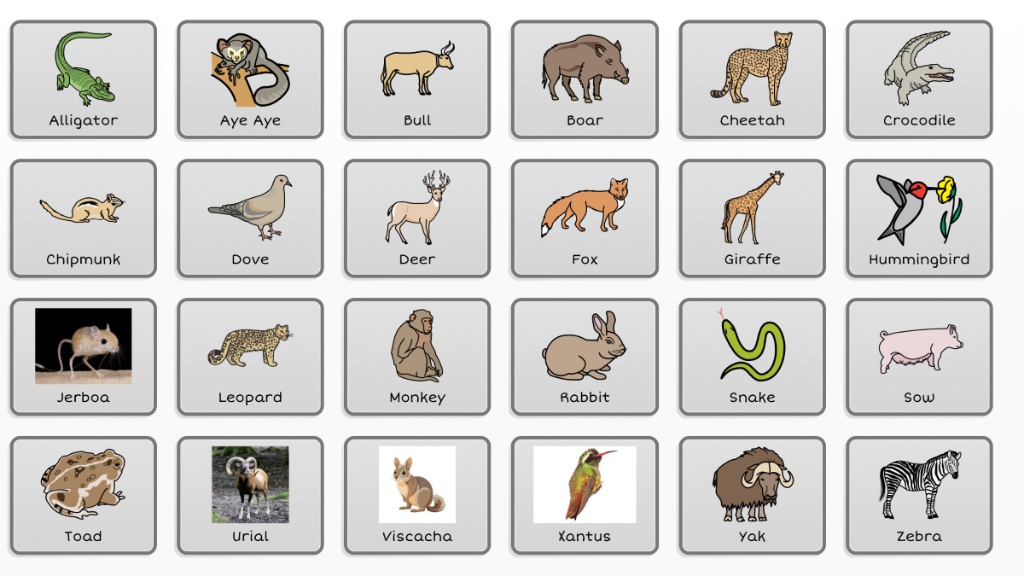The width and height of the screenshot is (1024, 576).
Task: Choose the Leopard card
Action: click(250, 356)
